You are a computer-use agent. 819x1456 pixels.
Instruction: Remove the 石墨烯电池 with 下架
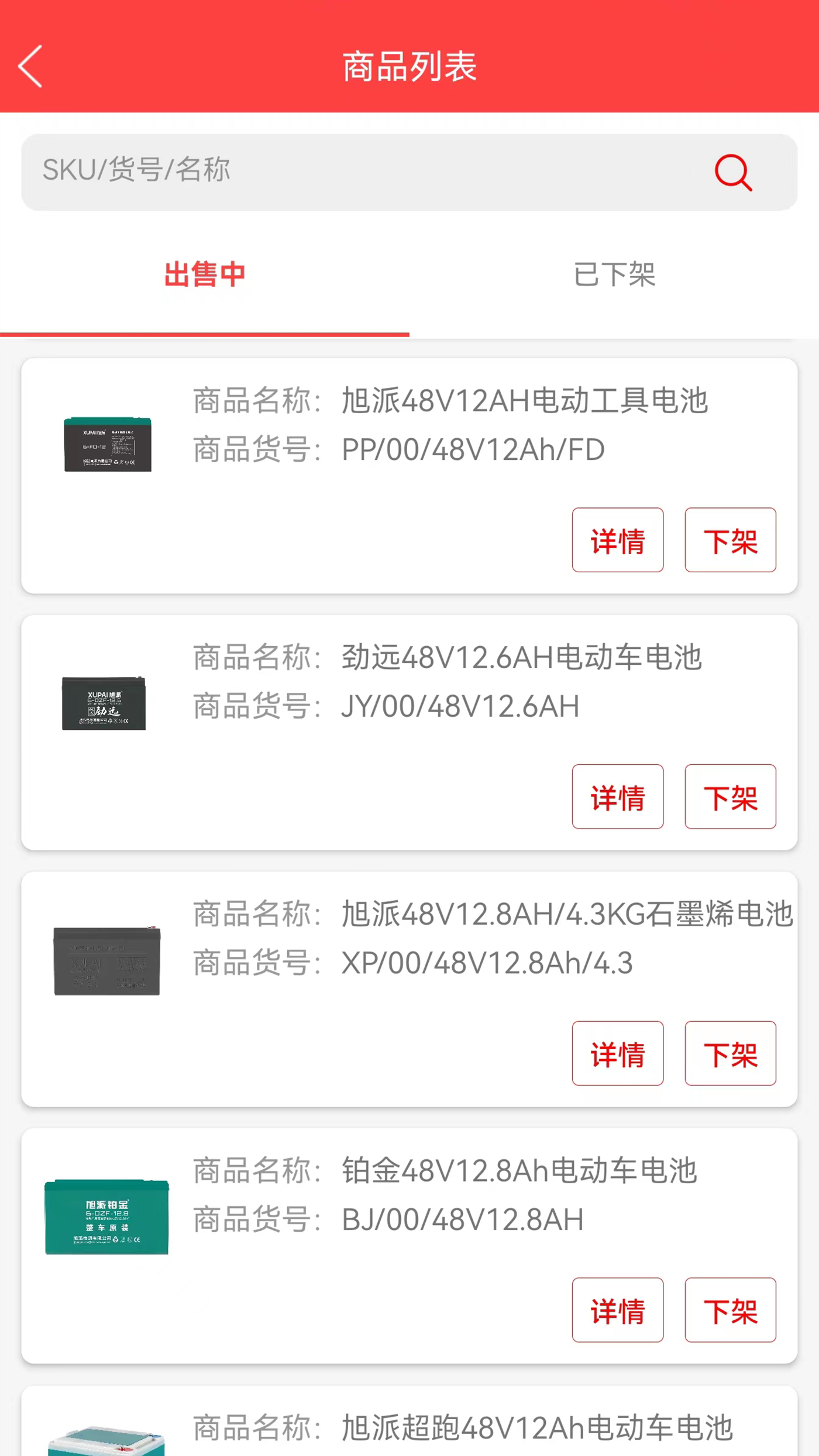tap(730, 1054)
